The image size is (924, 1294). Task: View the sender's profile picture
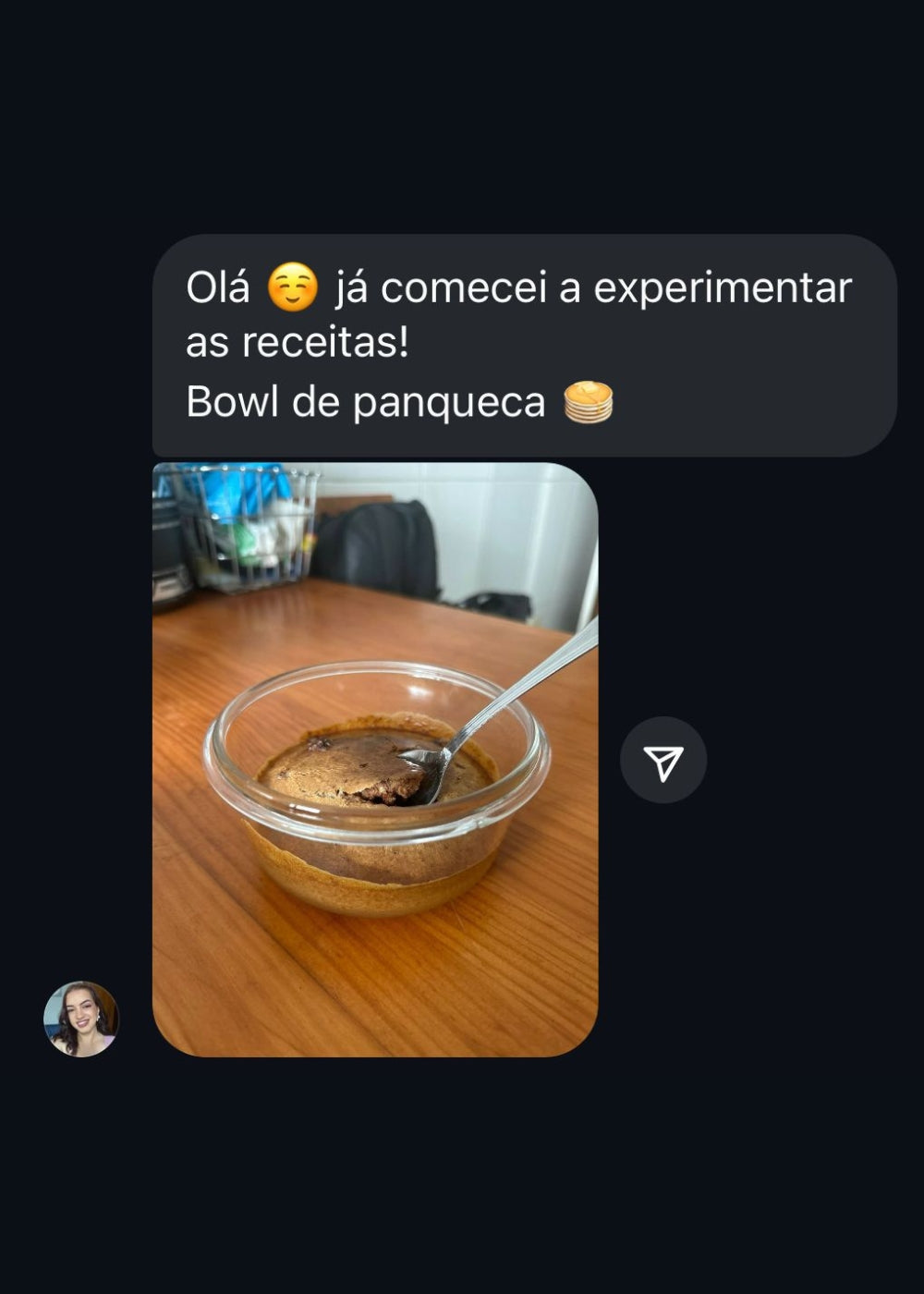81,1019
